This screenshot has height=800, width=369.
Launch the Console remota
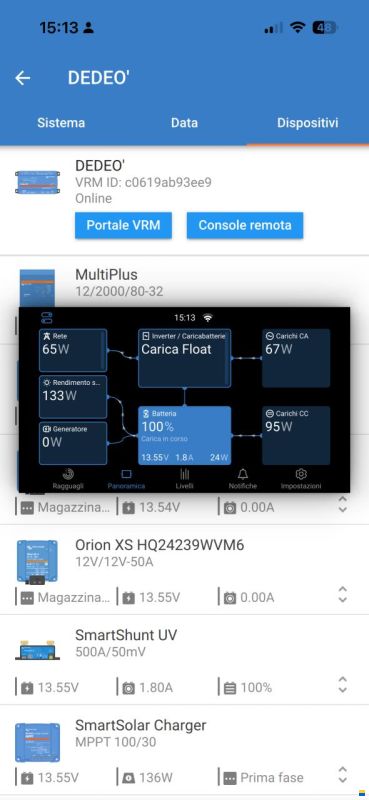(245, 226)
